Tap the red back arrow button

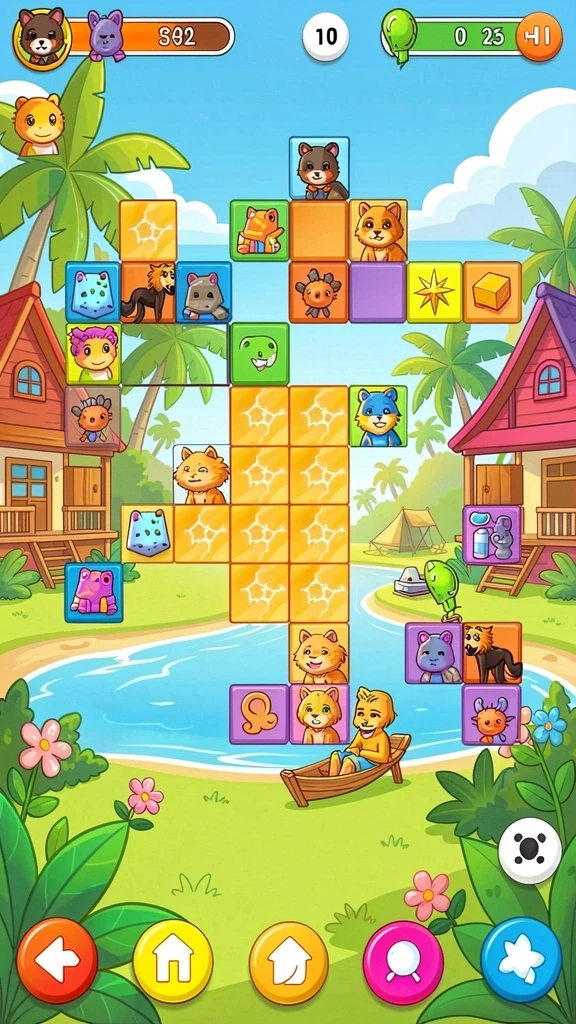(57, 960)
